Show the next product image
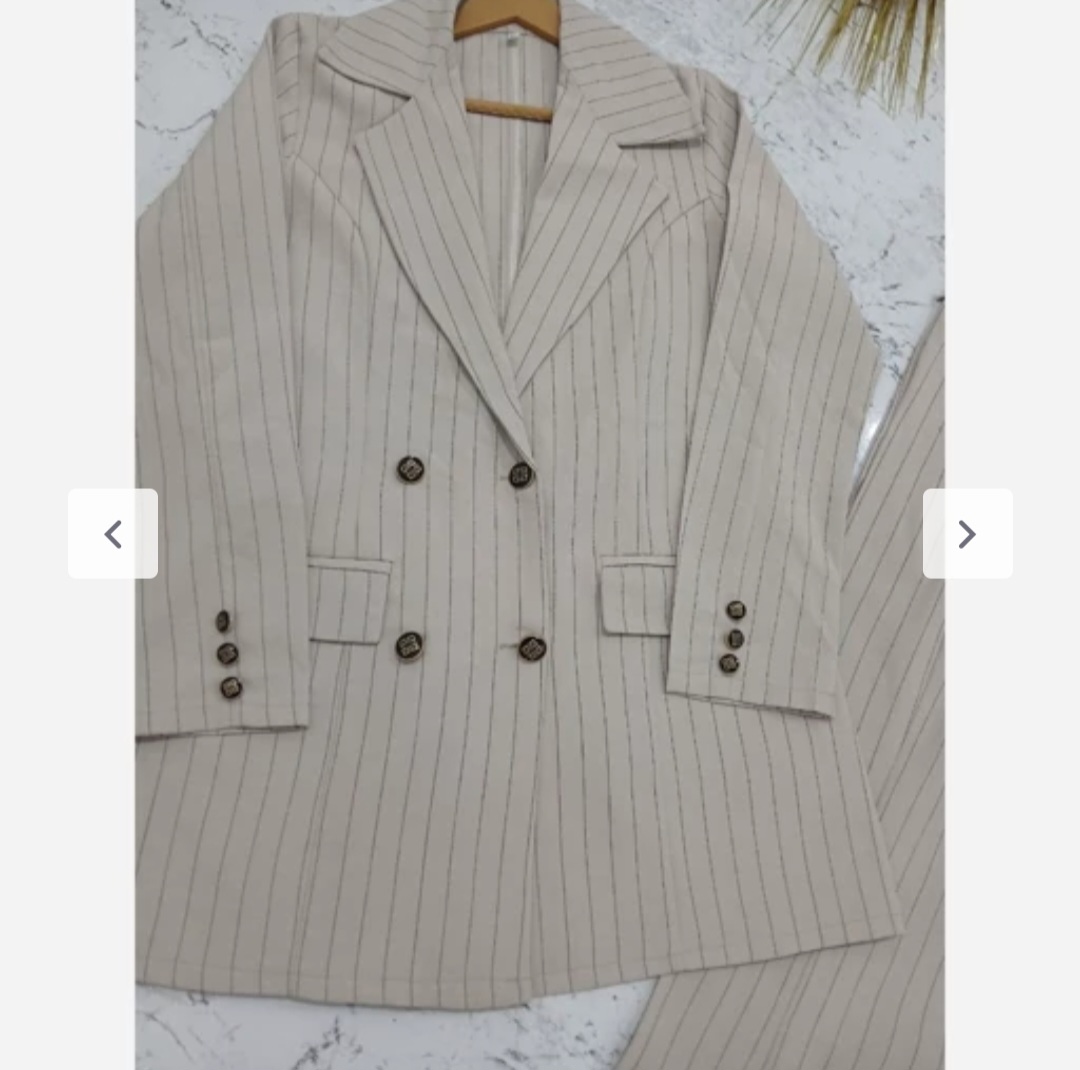Viewport: 1080px width, 1070px height. click(967, 534)
